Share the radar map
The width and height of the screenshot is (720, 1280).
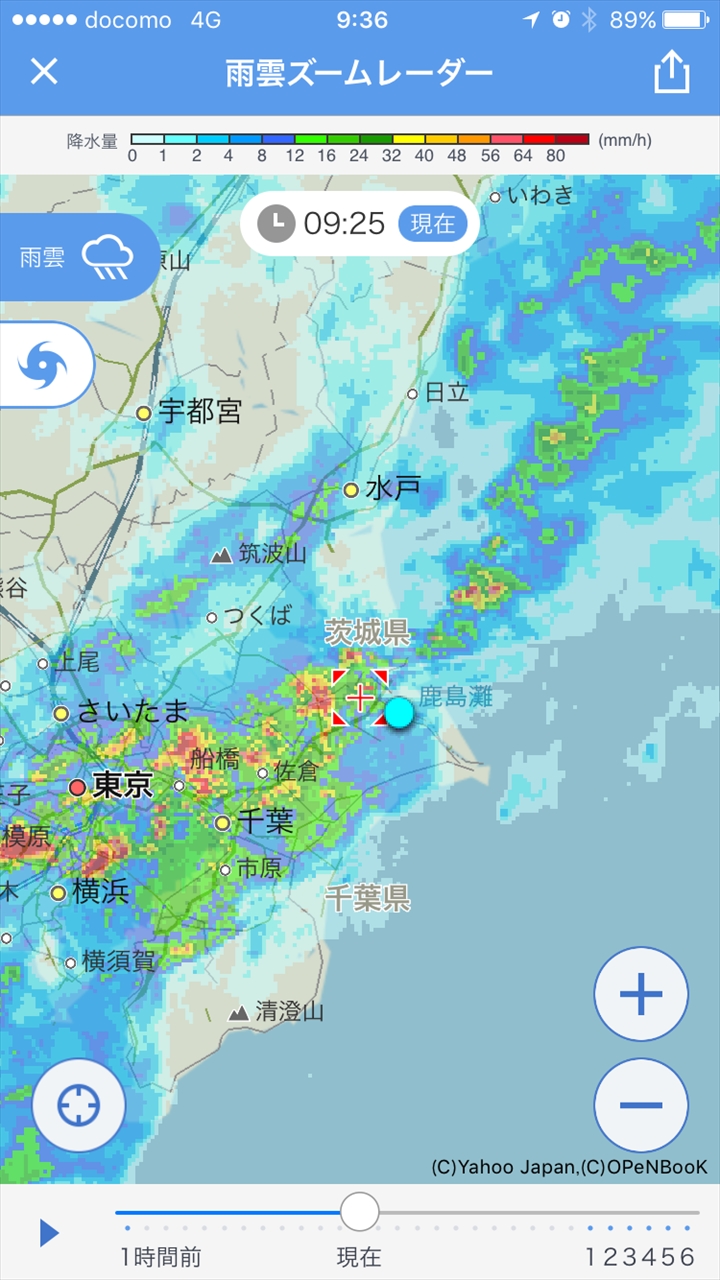coord(672,72)
